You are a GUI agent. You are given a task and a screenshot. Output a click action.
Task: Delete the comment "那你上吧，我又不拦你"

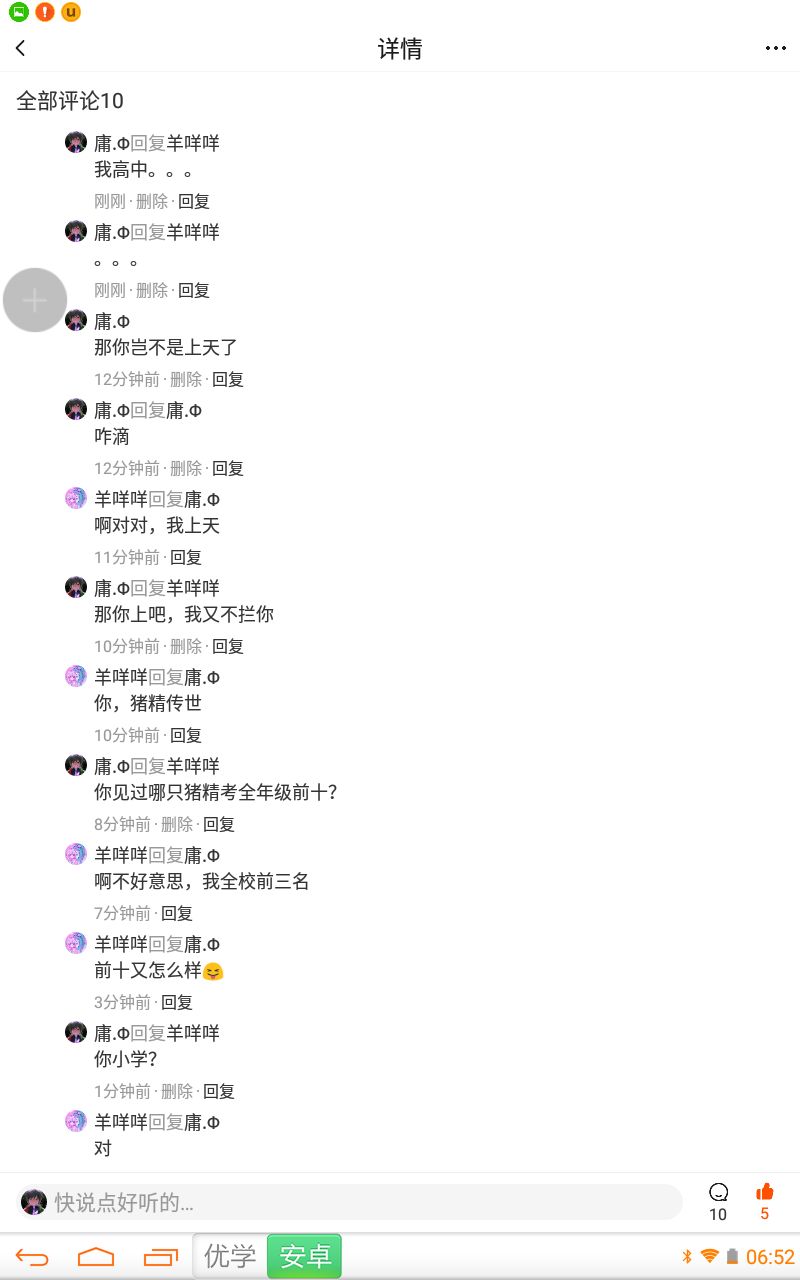(186, 646)
